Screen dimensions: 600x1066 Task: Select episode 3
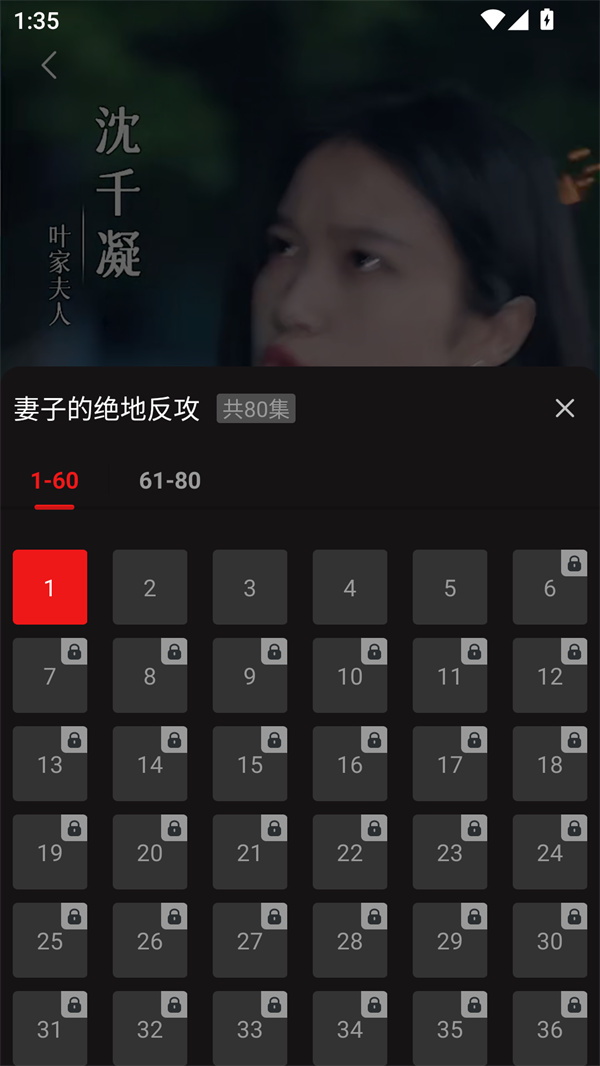click(x=250, y=587)
